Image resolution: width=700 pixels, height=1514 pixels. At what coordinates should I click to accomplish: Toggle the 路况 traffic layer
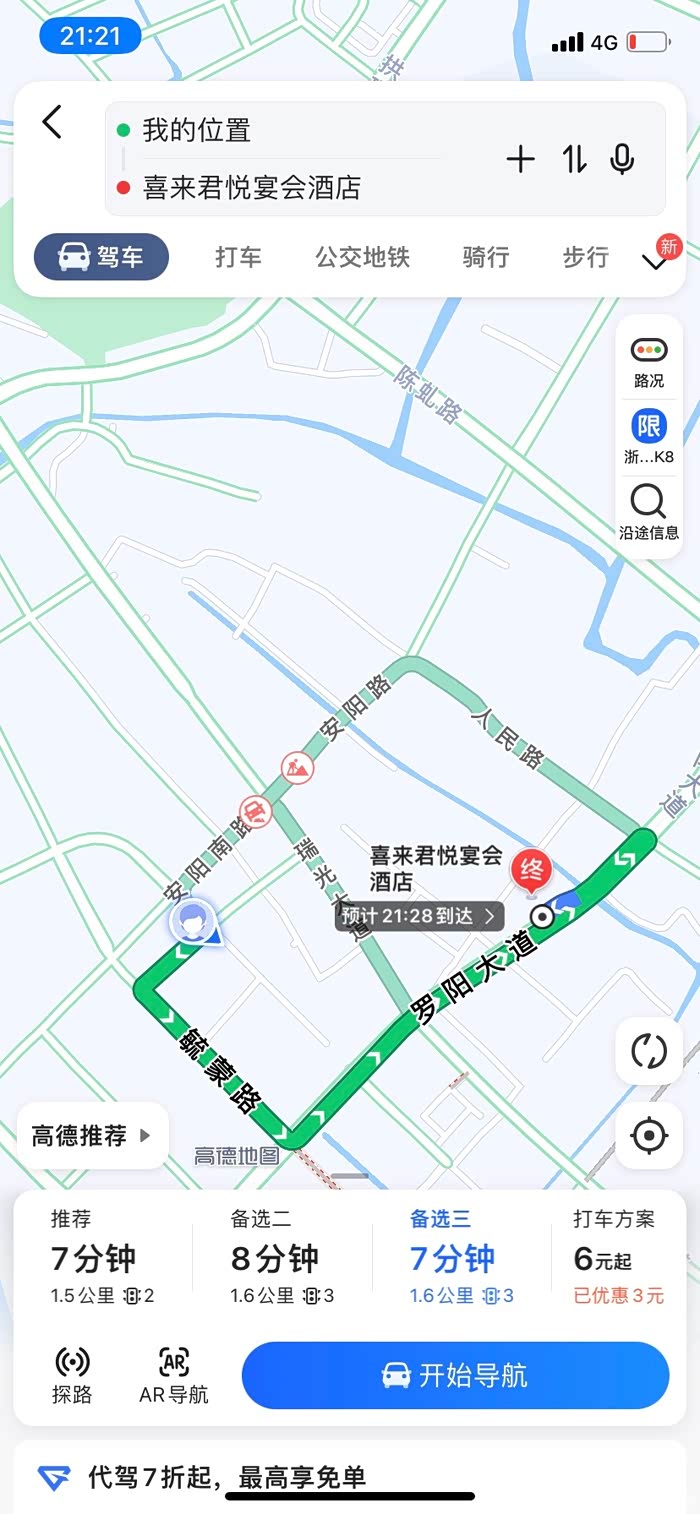649,362
